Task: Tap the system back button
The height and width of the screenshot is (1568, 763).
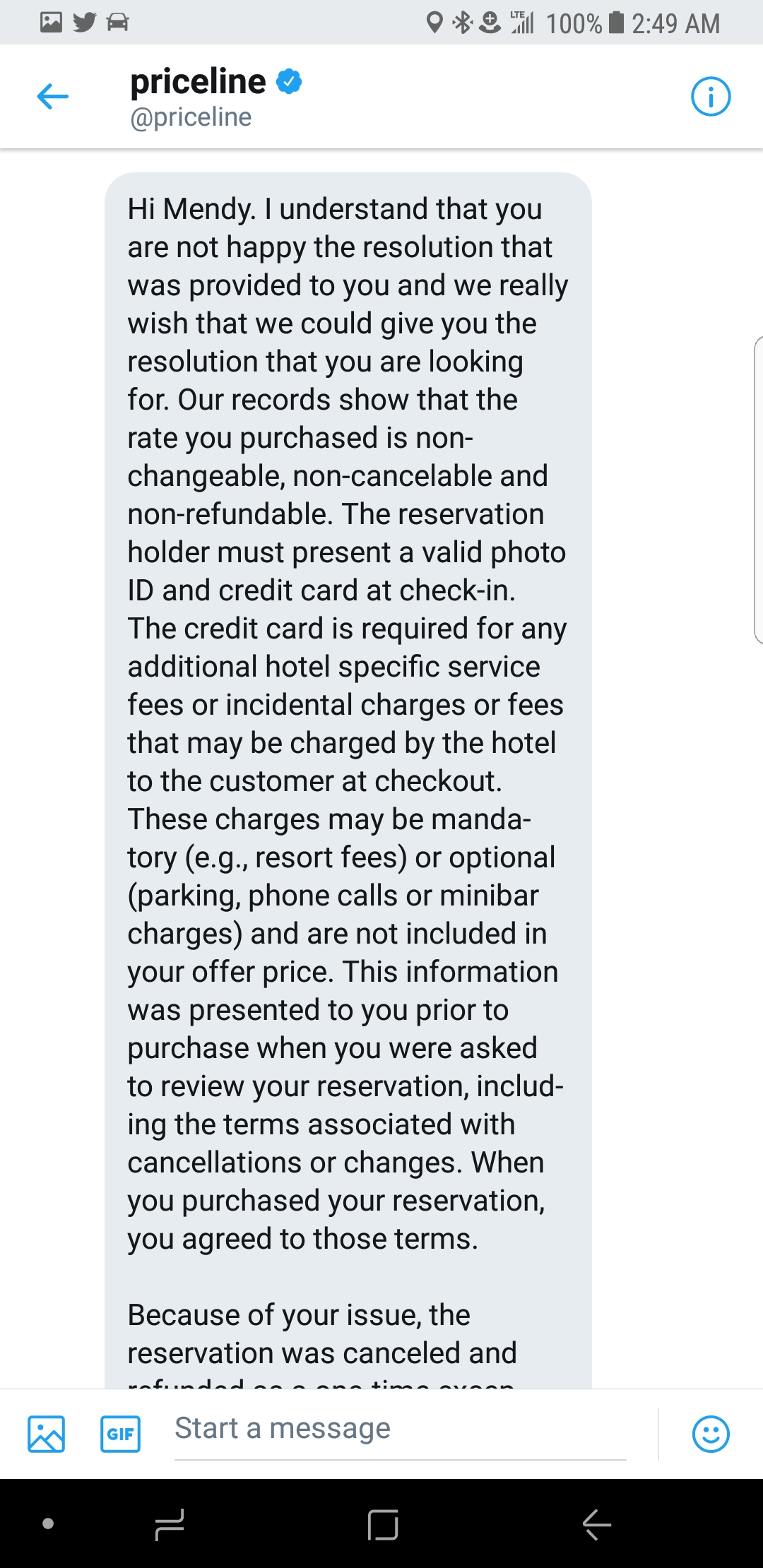Action: pyautogui.click(x=597, y=1524)
